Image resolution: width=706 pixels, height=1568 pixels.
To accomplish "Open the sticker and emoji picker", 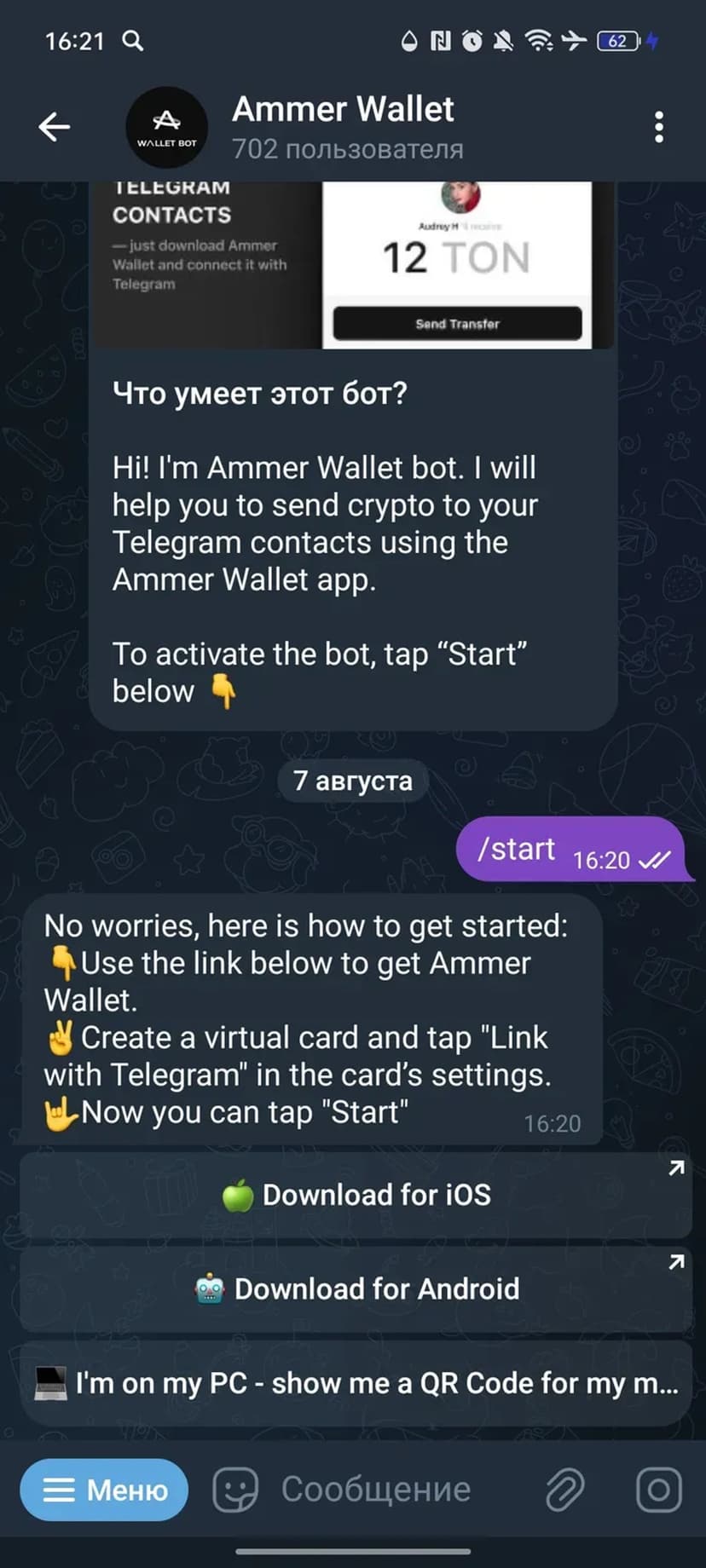I will tap(235, 1490).
